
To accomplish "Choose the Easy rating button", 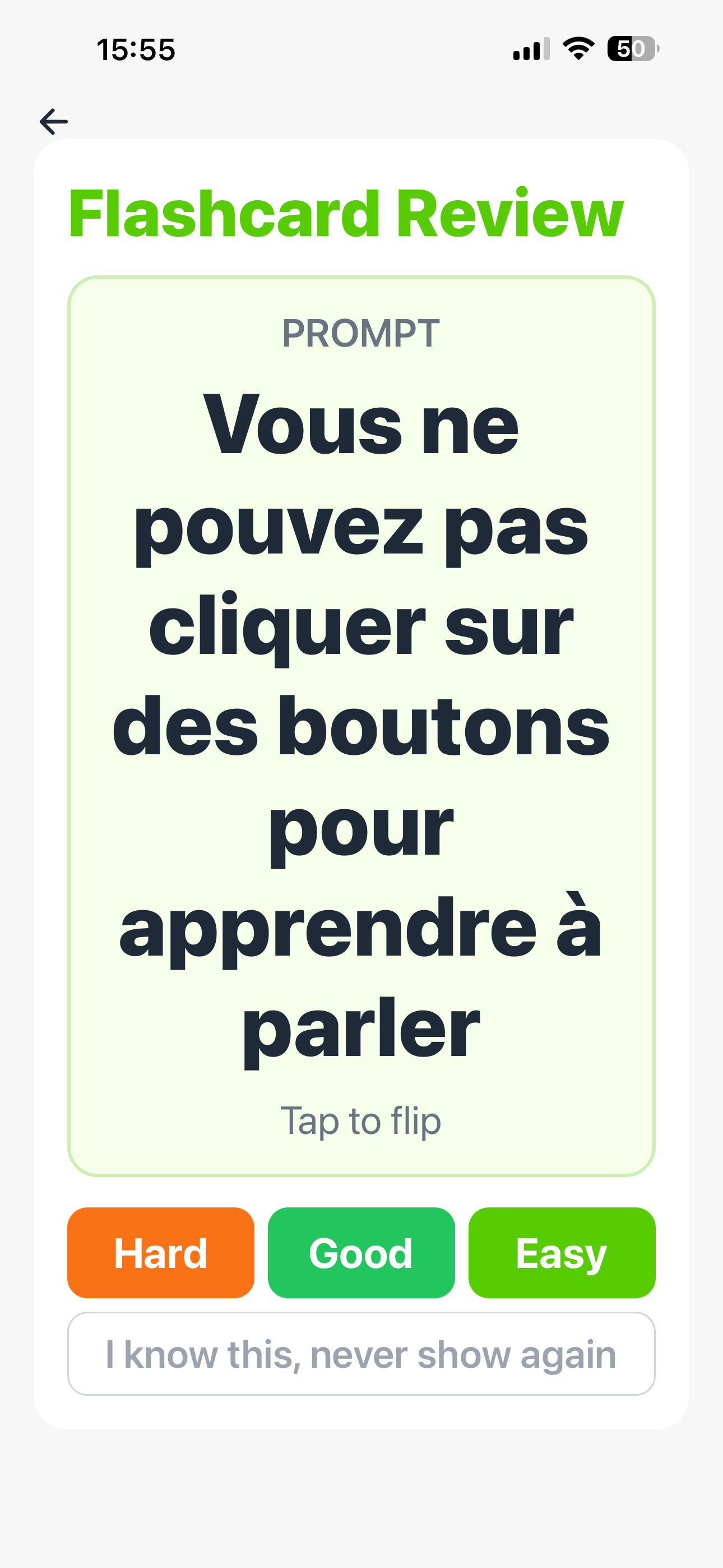I will coord(561,1253).
